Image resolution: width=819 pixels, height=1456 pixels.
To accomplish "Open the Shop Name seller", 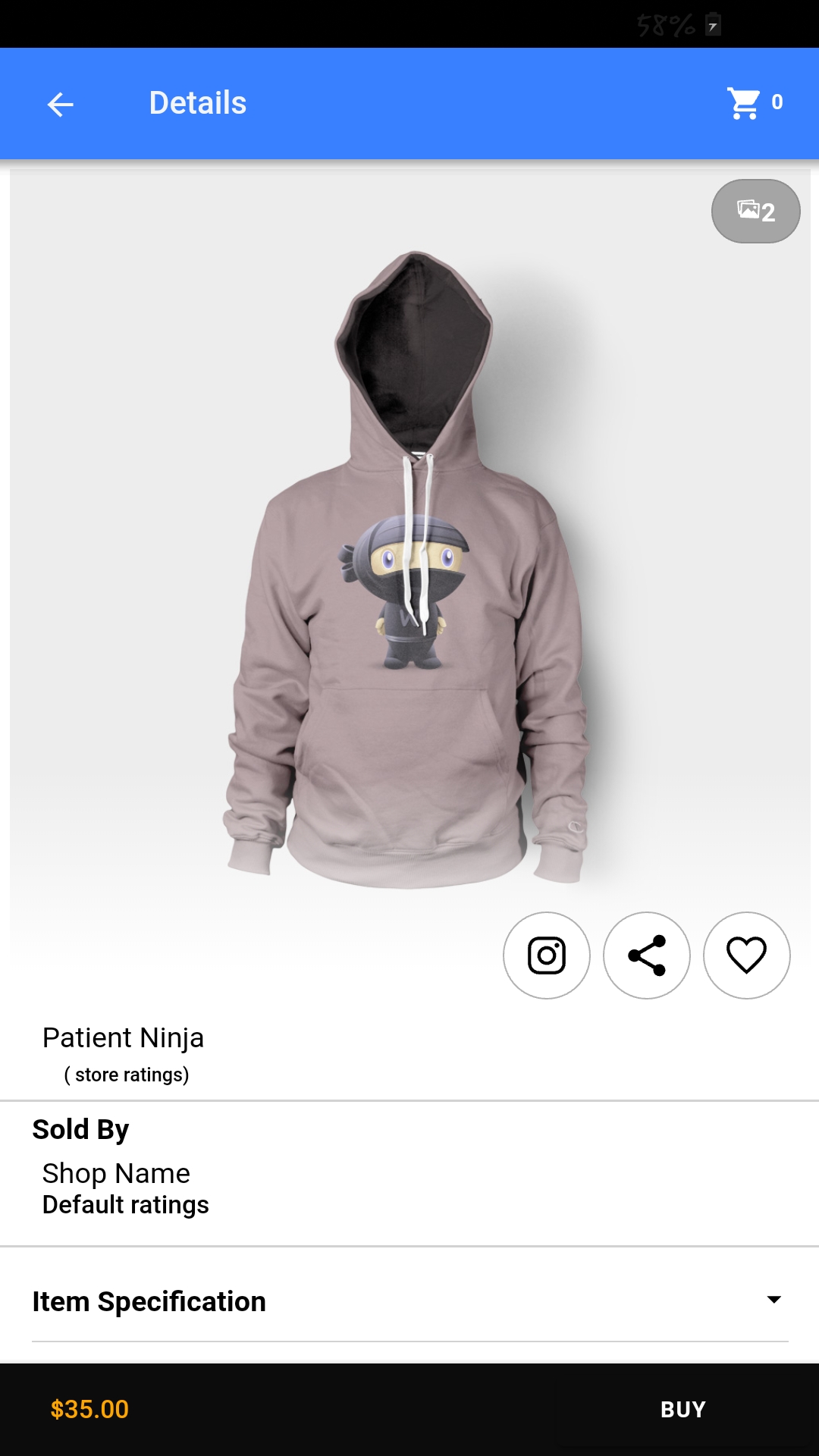I will coord(116,1173).
